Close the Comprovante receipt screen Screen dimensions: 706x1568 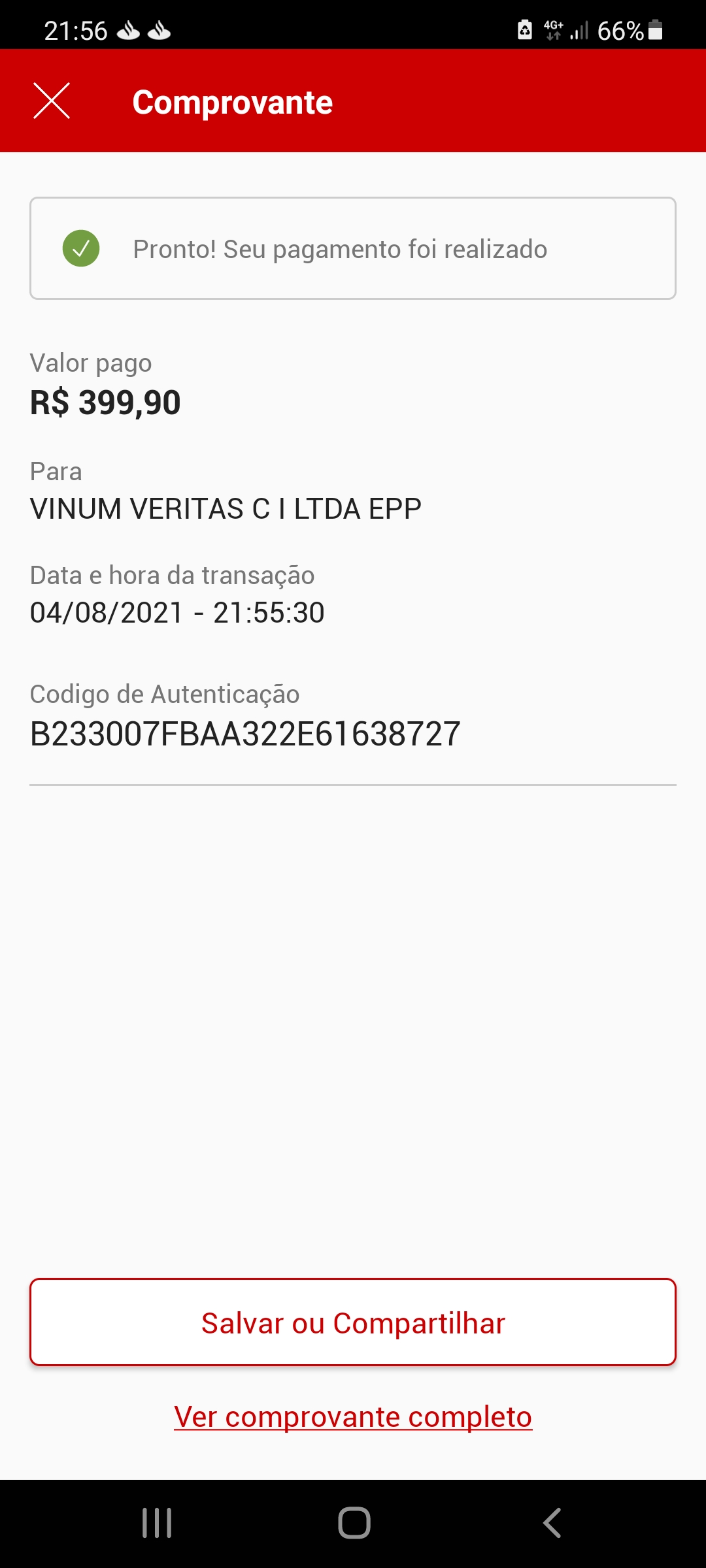(52, 101)
